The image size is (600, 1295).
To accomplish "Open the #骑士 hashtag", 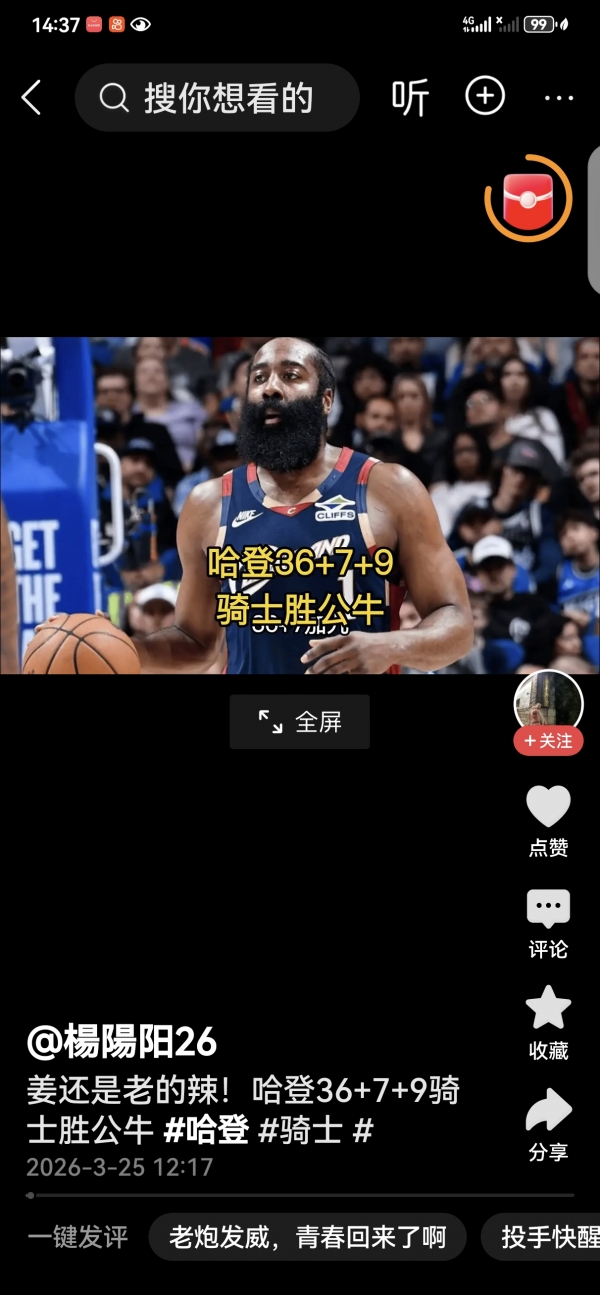I will tap(300, 1130).
